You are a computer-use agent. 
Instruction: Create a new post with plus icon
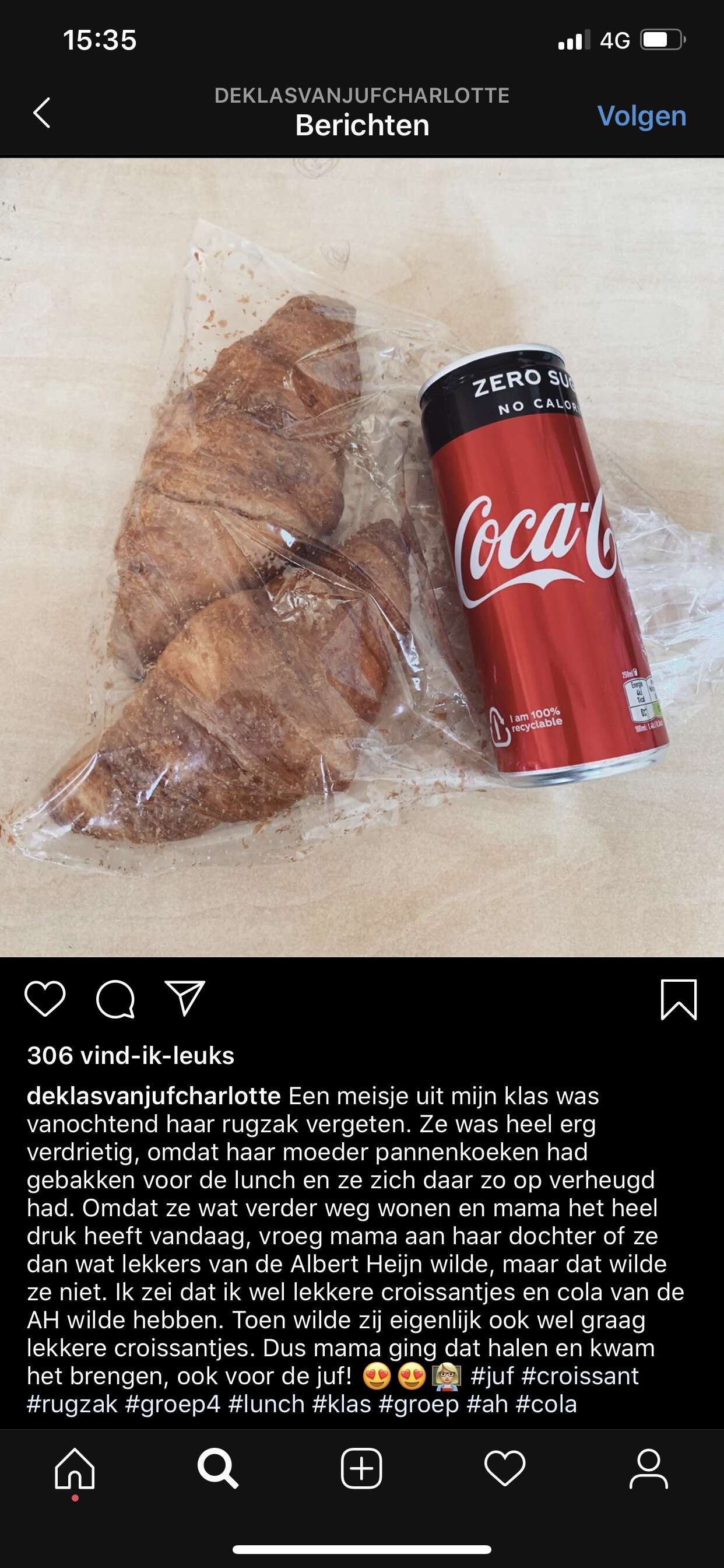[361, 1468]
